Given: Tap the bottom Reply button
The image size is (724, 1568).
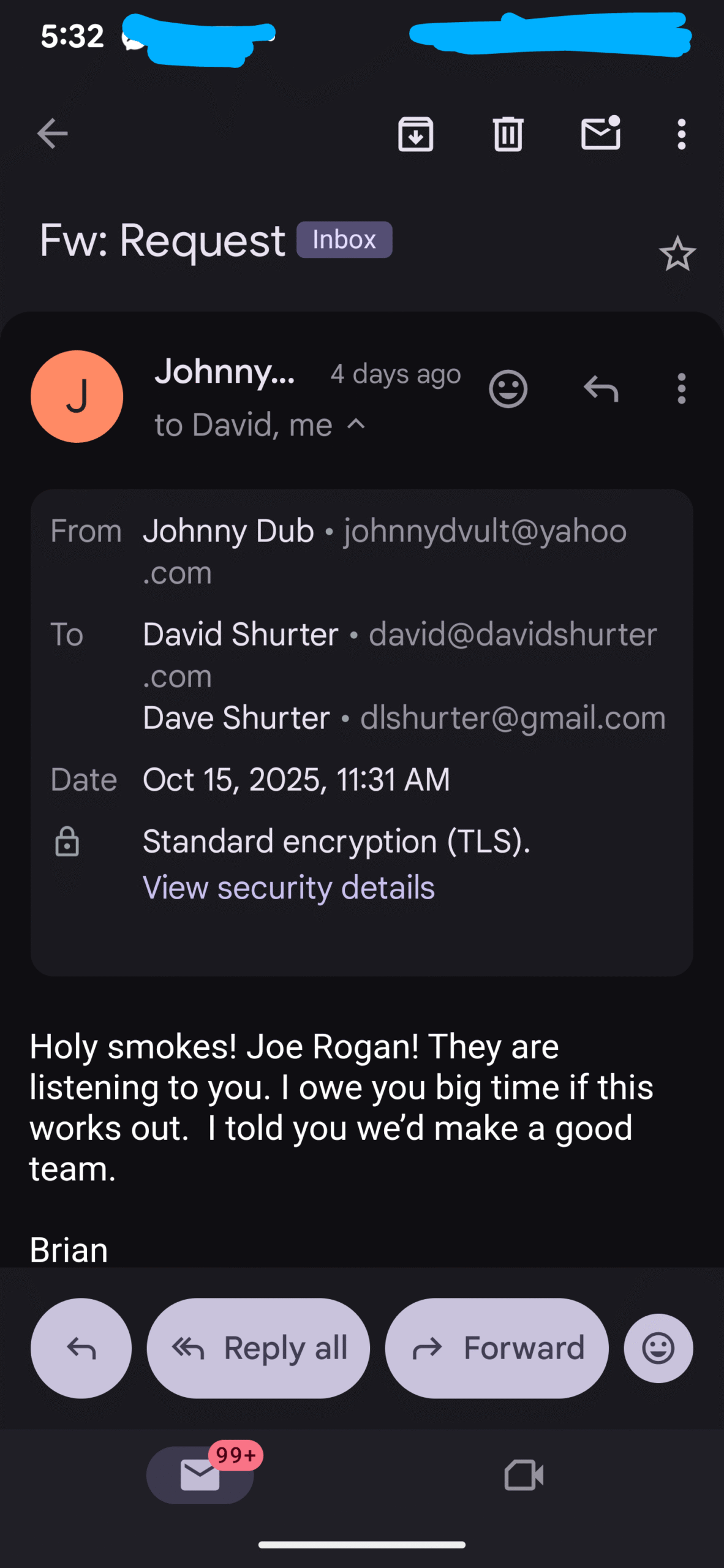Looking at the screenshot, I should click(81, 1348).
